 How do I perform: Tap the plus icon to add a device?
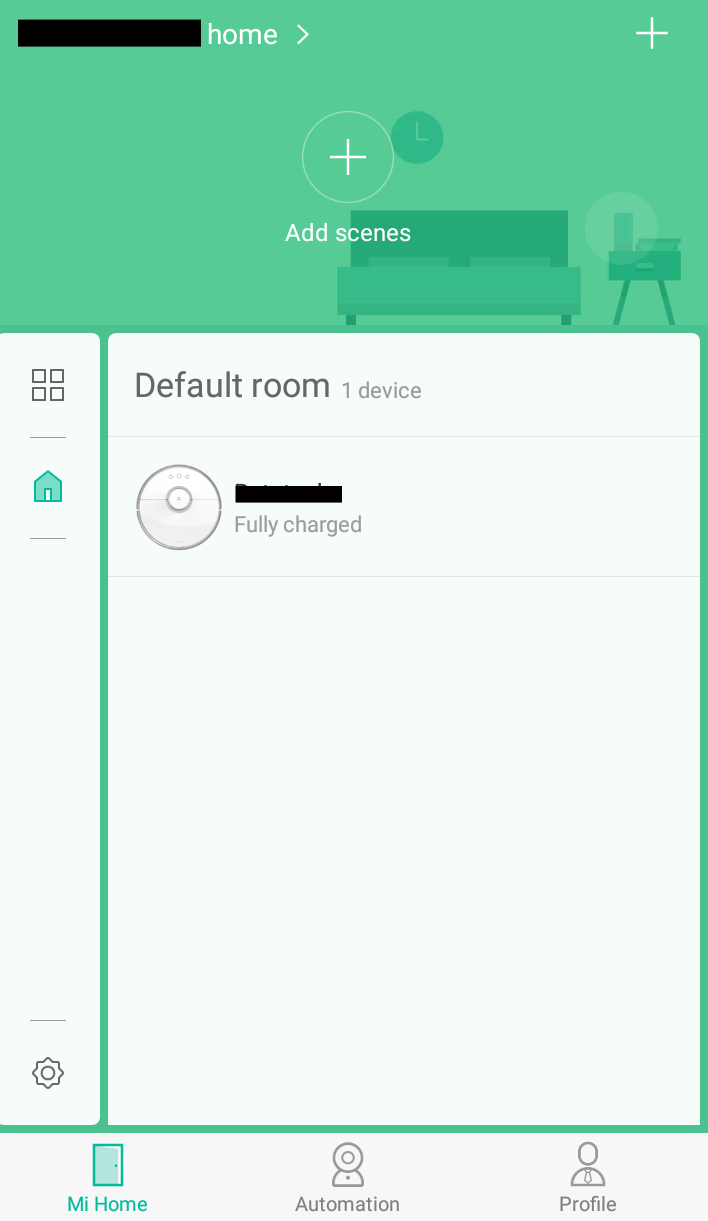tap(651, 34)
